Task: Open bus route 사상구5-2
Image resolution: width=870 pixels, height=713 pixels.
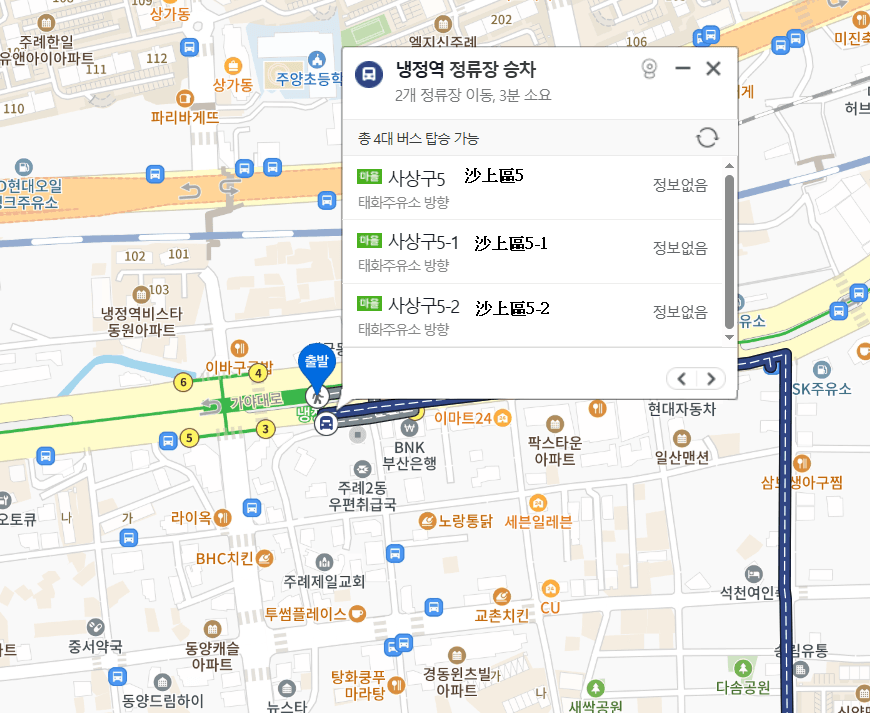Action: (x=423, y=305)
